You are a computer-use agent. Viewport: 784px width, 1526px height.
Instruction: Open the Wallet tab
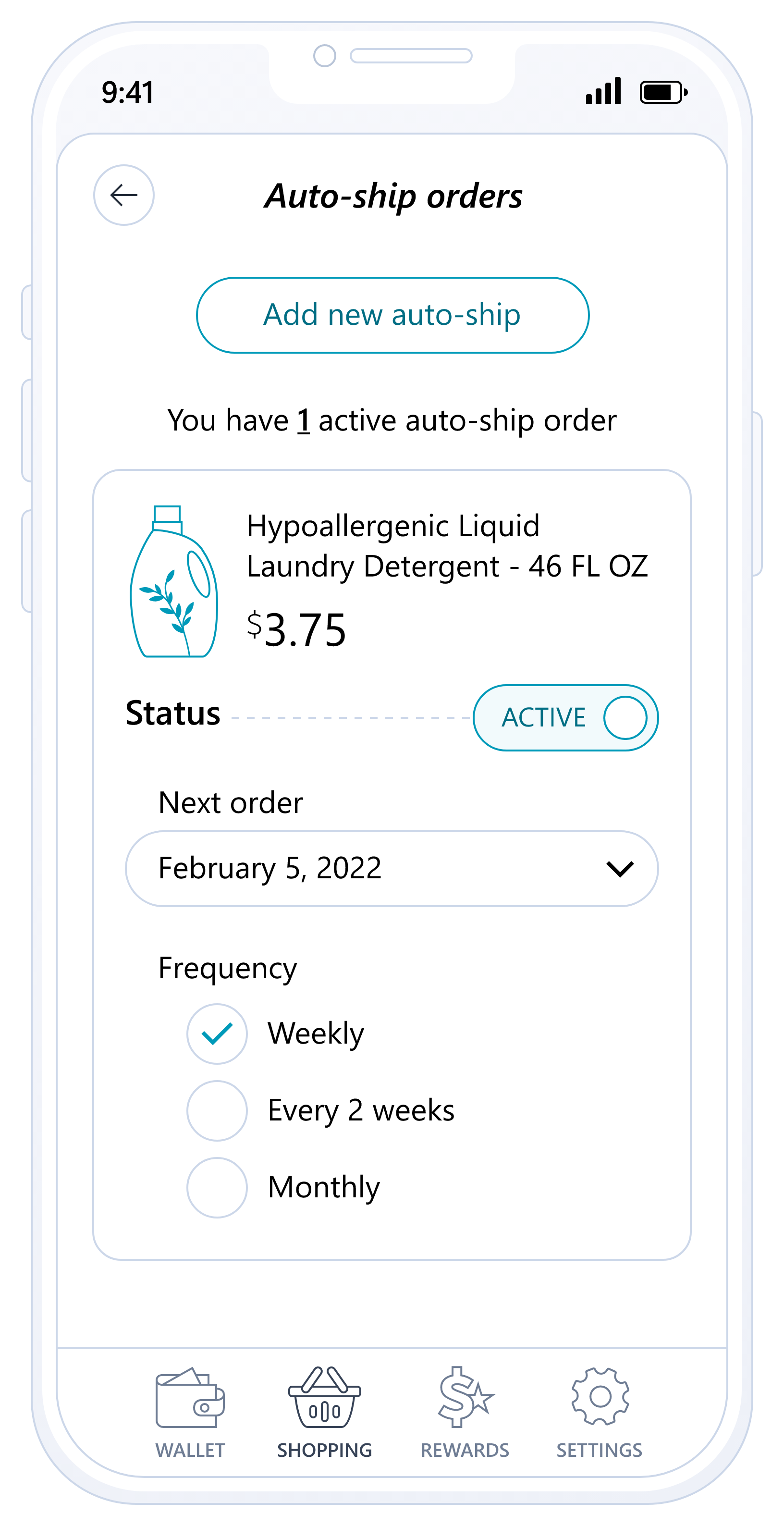pyautogui.click(x=190, y=1412)
